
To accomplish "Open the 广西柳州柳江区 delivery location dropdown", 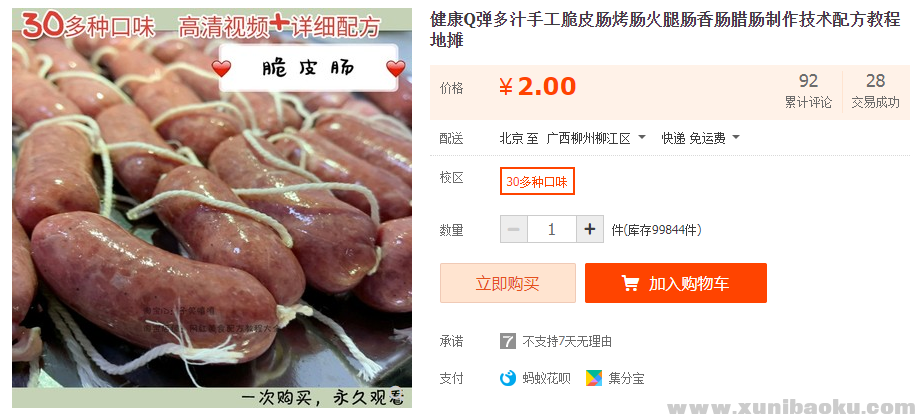I will pyautogui.click(x=596, y=138).
